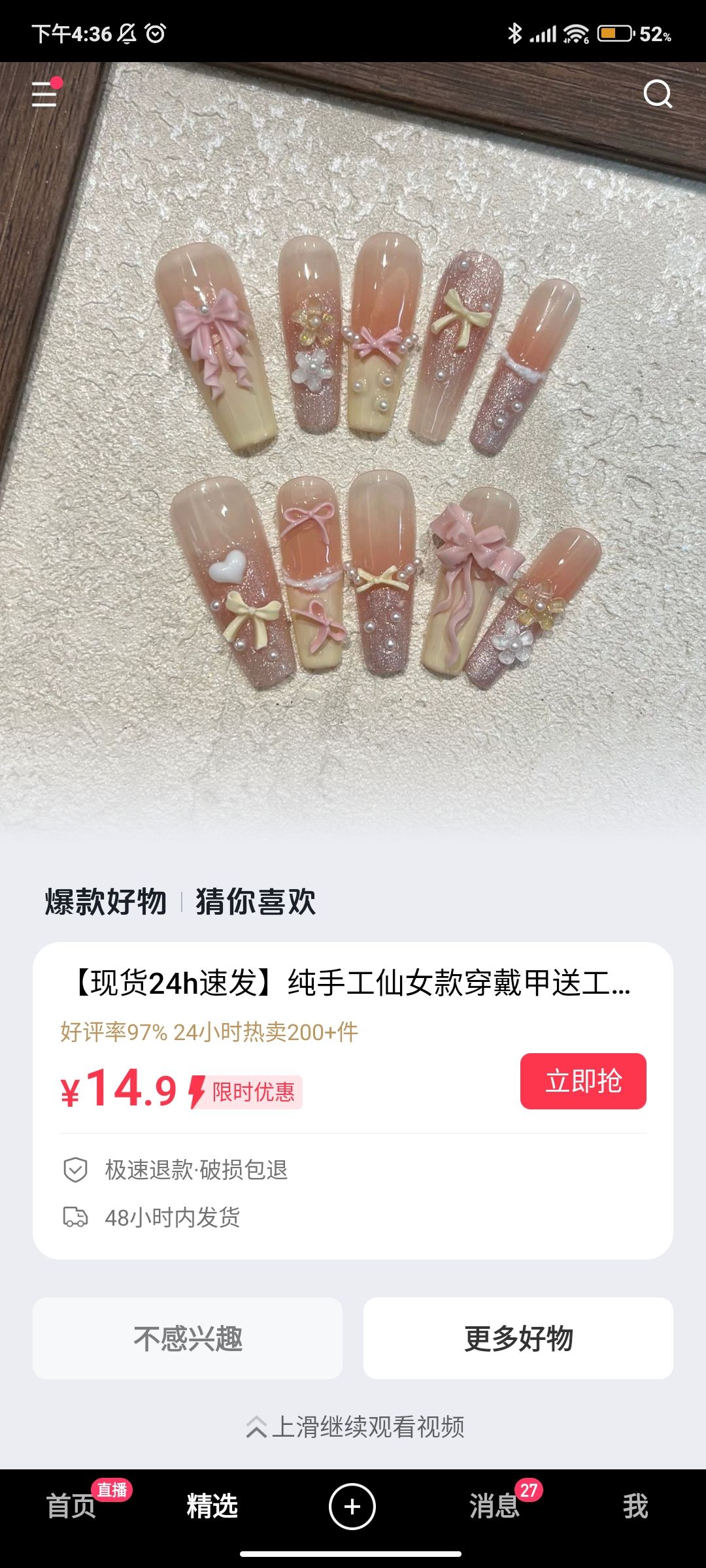Go to the 精选 tab
The height and width of the screenshot is (1568, 706).
pos(212,1506)
